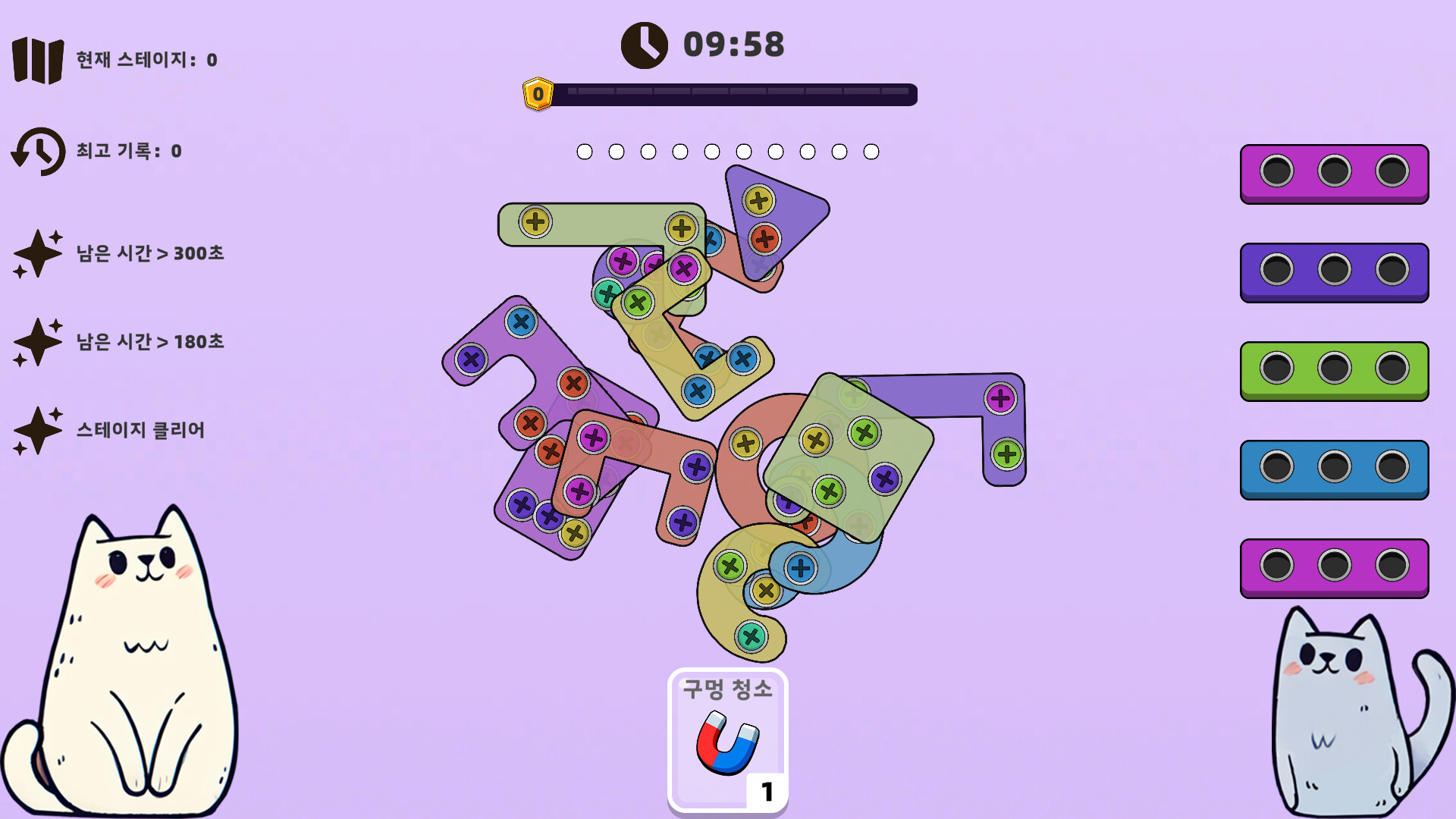Remove the yellow screw on the salmon ring

point(745,444)
